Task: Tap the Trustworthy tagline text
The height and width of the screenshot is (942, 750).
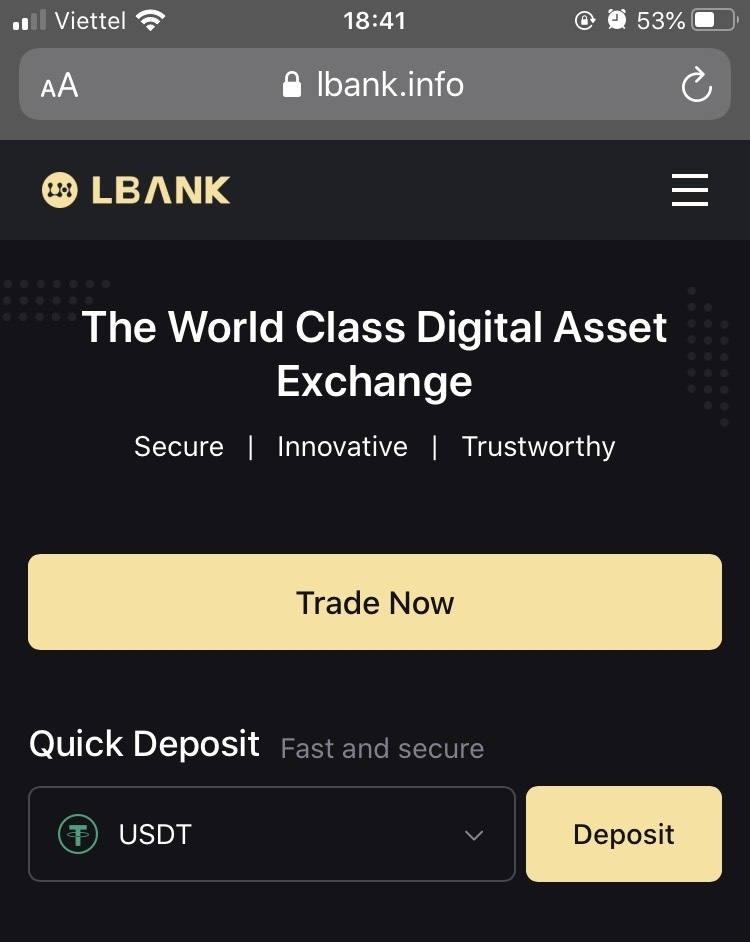Action: coord(538,447)
